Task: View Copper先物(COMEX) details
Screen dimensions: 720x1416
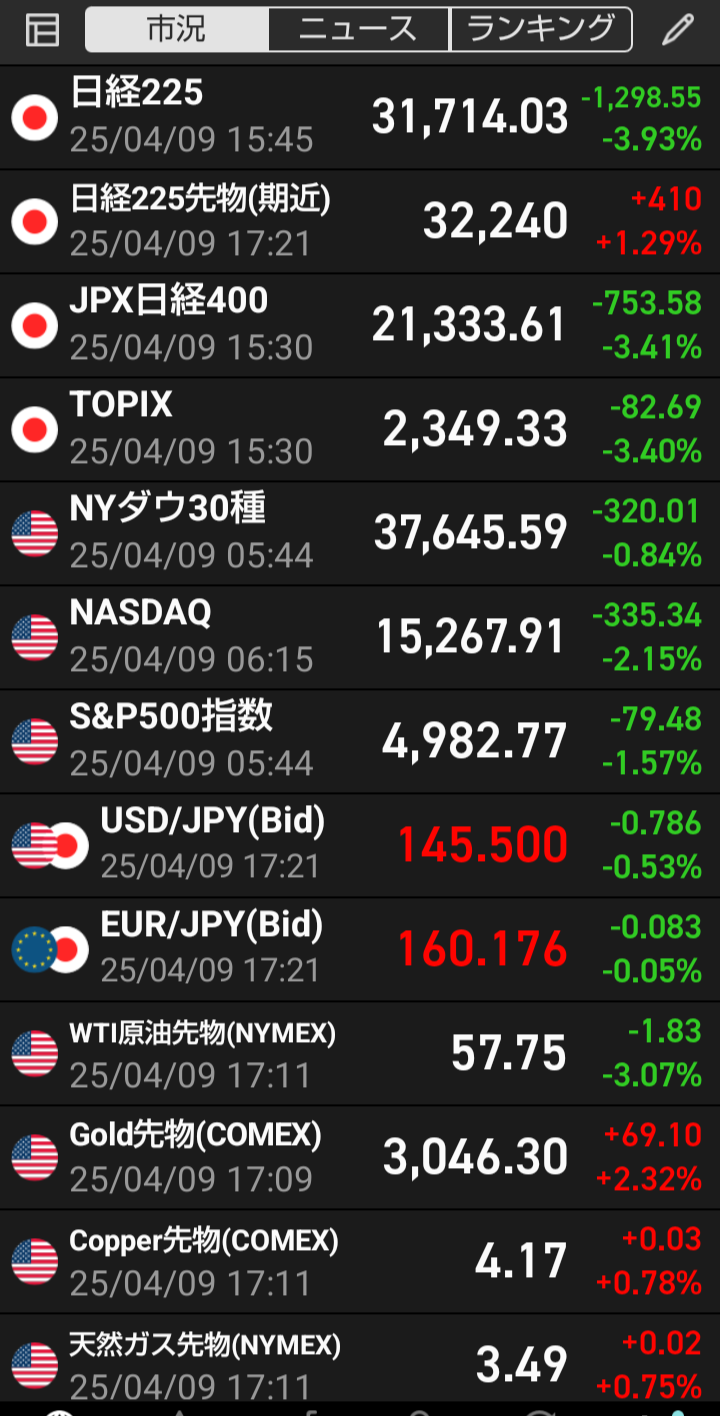Action: pos(360,1262)
